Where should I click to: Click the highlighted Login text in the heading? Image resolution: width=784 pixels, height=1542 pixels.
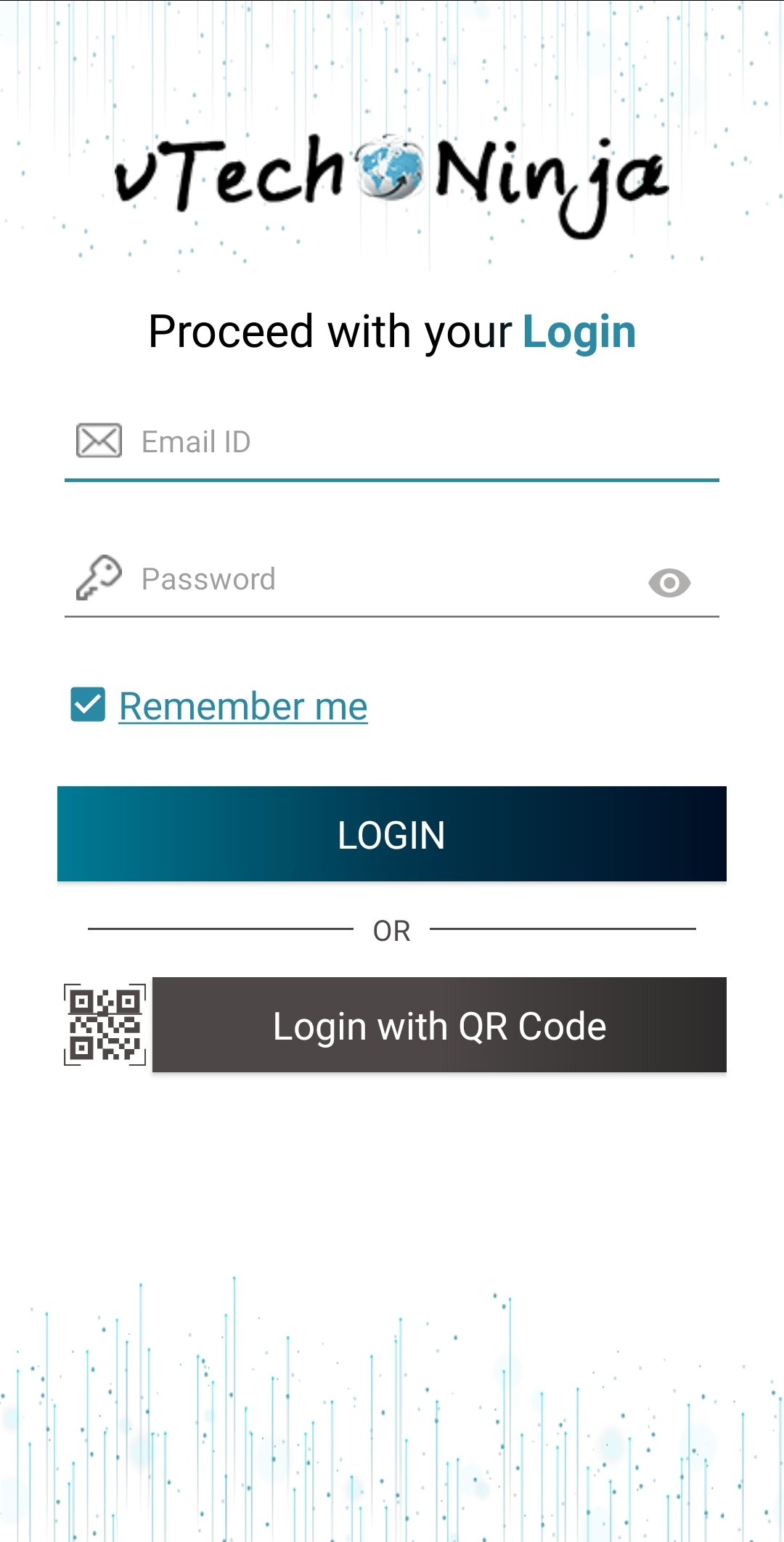tap(580, 333)
